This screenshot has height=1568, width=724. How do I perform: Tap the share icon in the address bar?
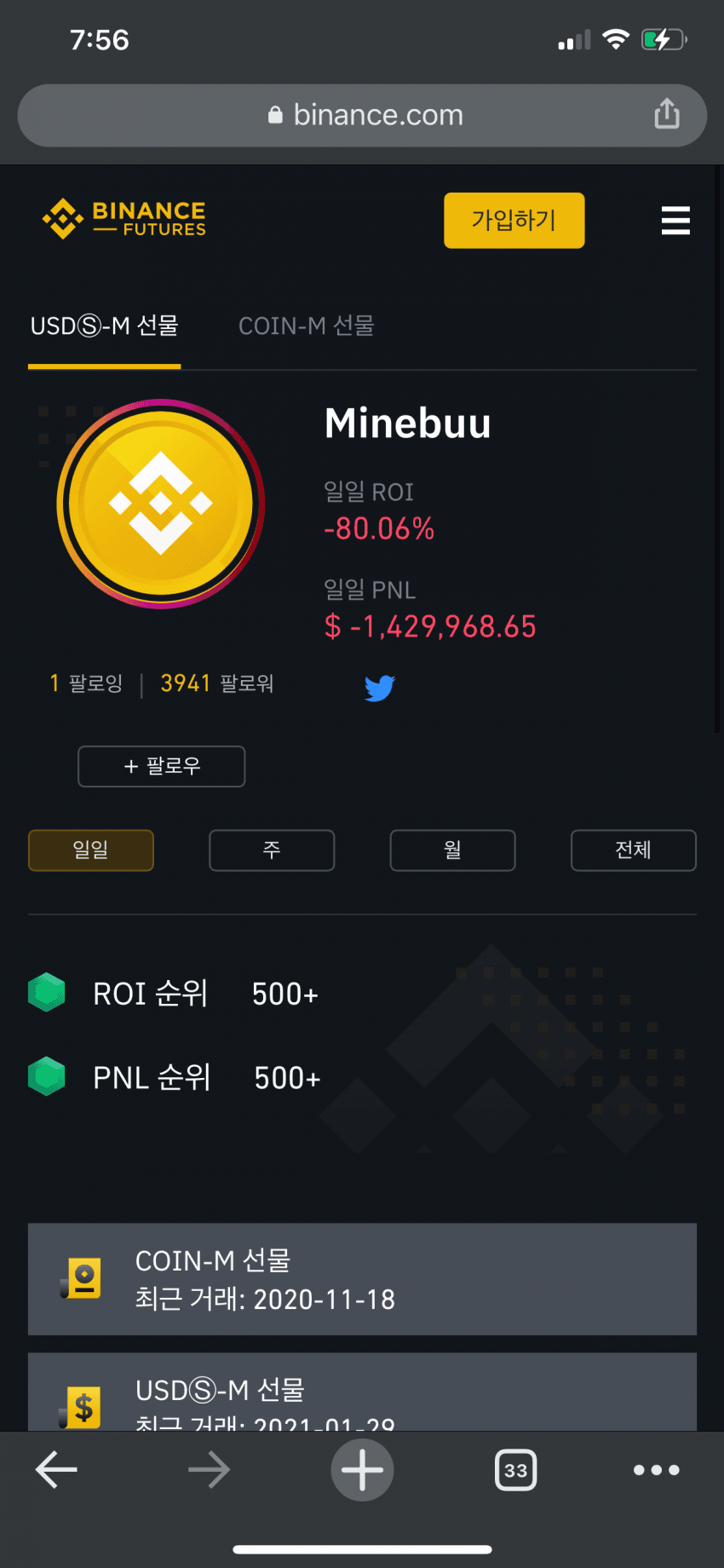click(668, 113)
